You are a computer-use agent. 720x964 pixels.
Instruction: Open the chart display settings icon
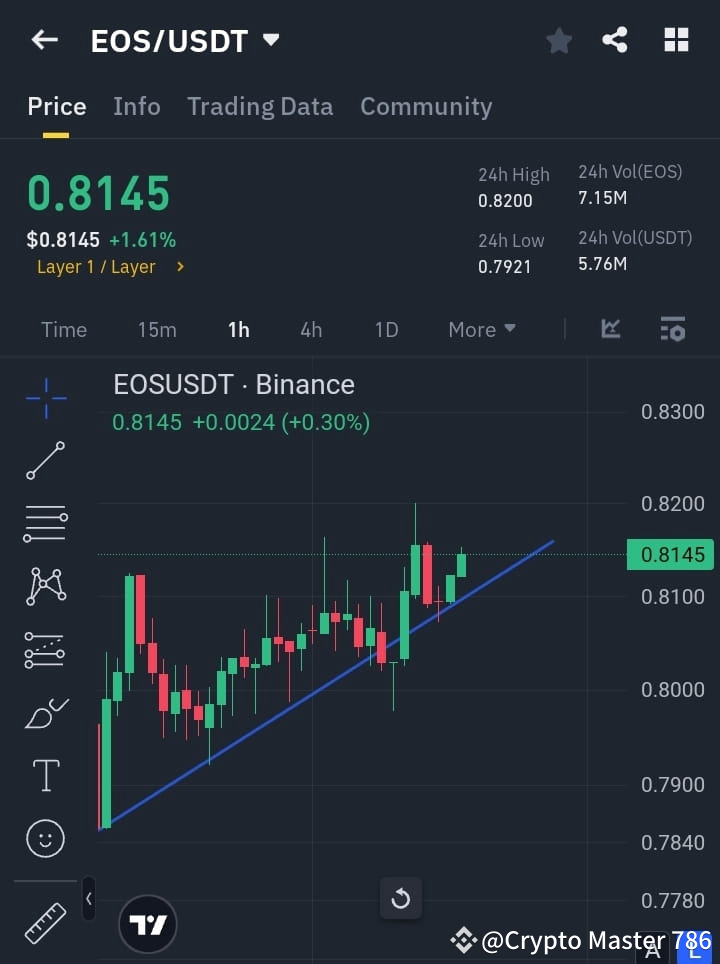[x=672, y=329]
